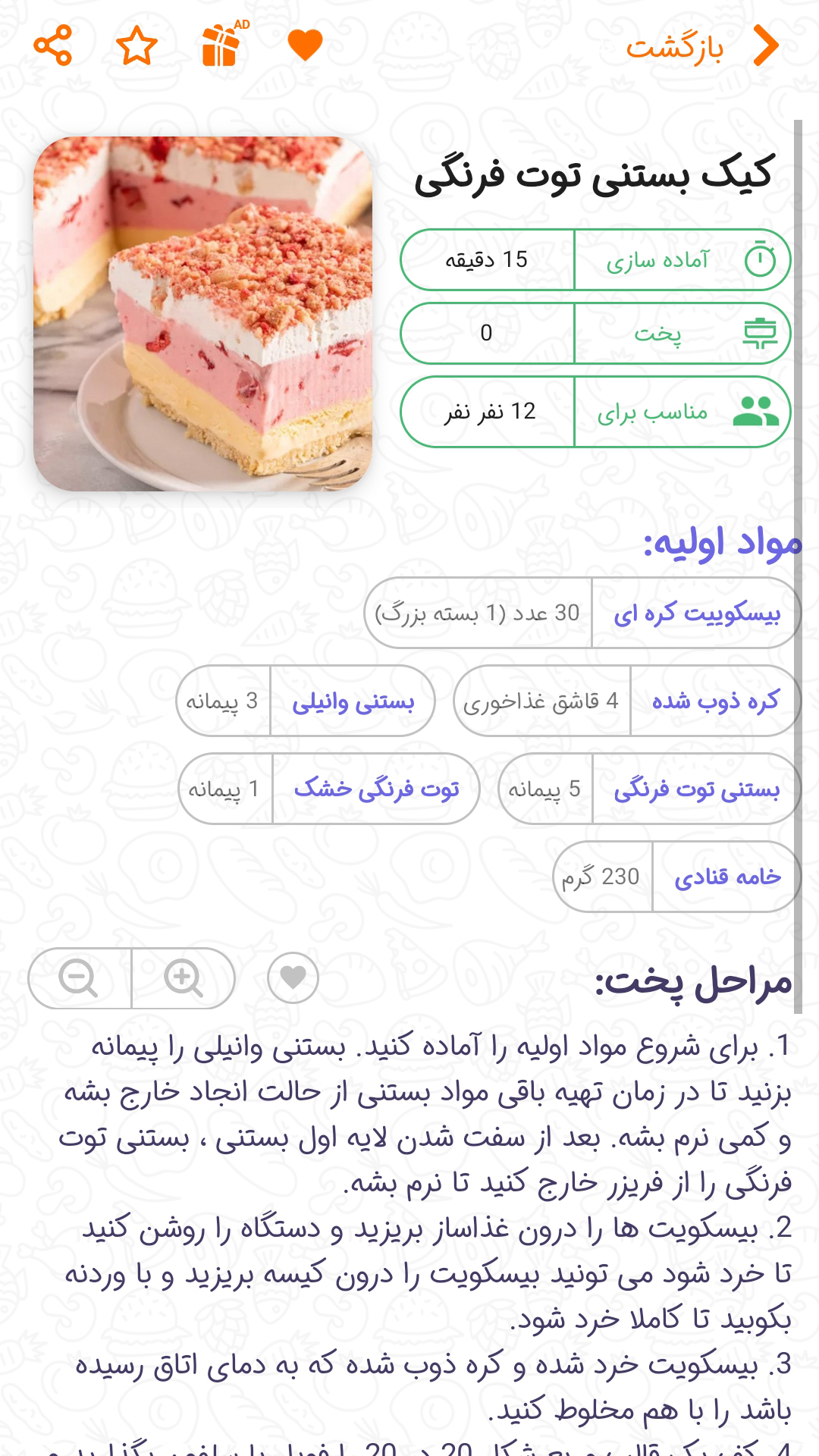This screenshot has height=1456, width=819.
Task: Like the recipe with the gray heart
Action: point(293,978)
